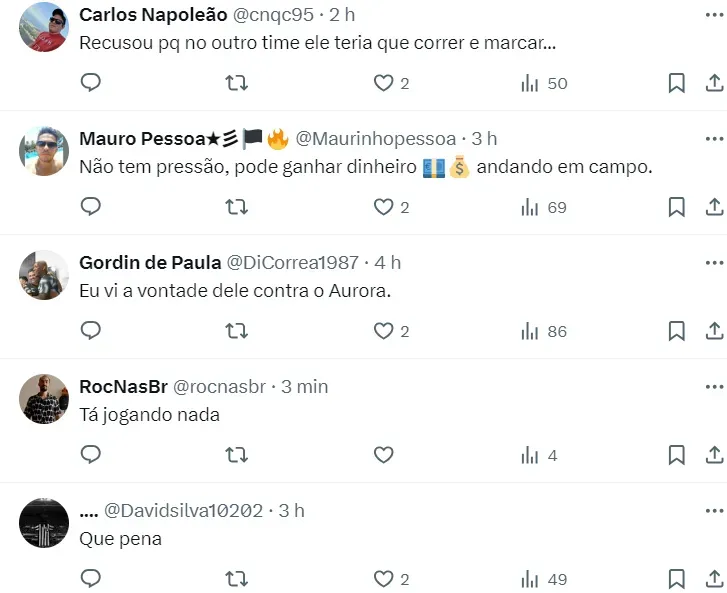Like Gordin de Paula's comment about Aurora
The width and height of the screenshot is (727, 593).
click(x=384, y=331)
